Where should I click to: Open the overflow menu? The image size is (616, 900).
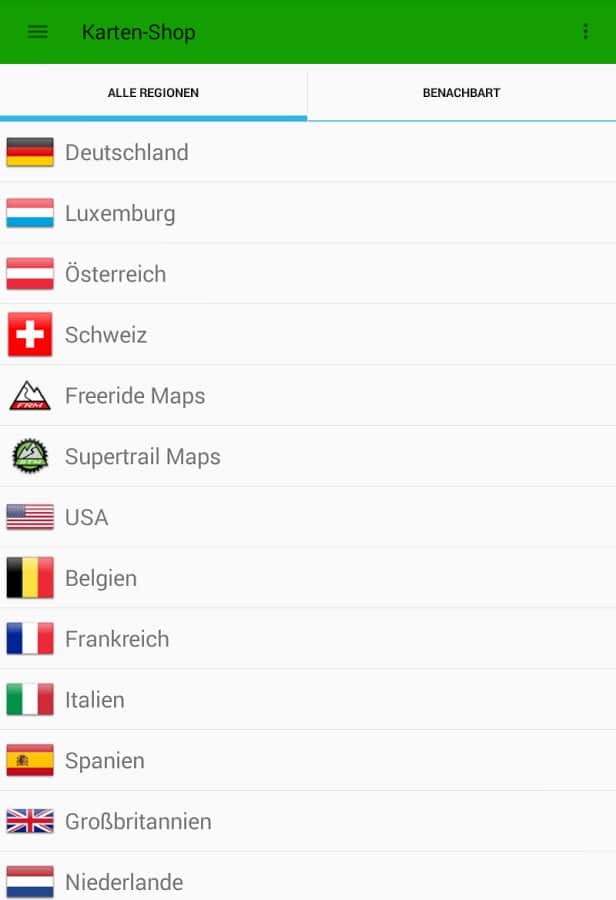(x=586, y=31)
